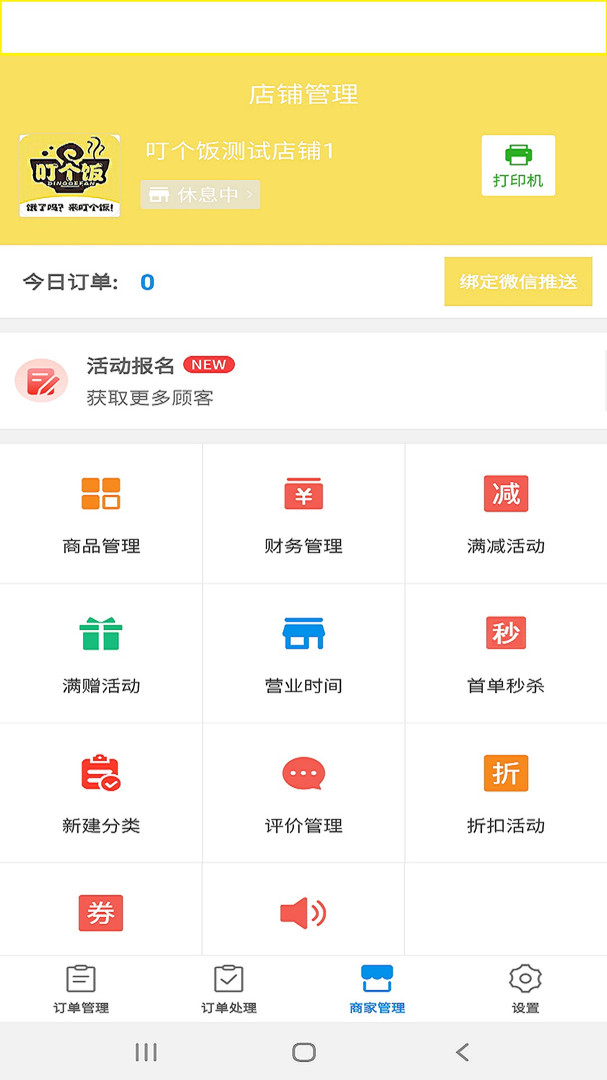Open 首单秒杀 promotion

[x=505, y=654]
